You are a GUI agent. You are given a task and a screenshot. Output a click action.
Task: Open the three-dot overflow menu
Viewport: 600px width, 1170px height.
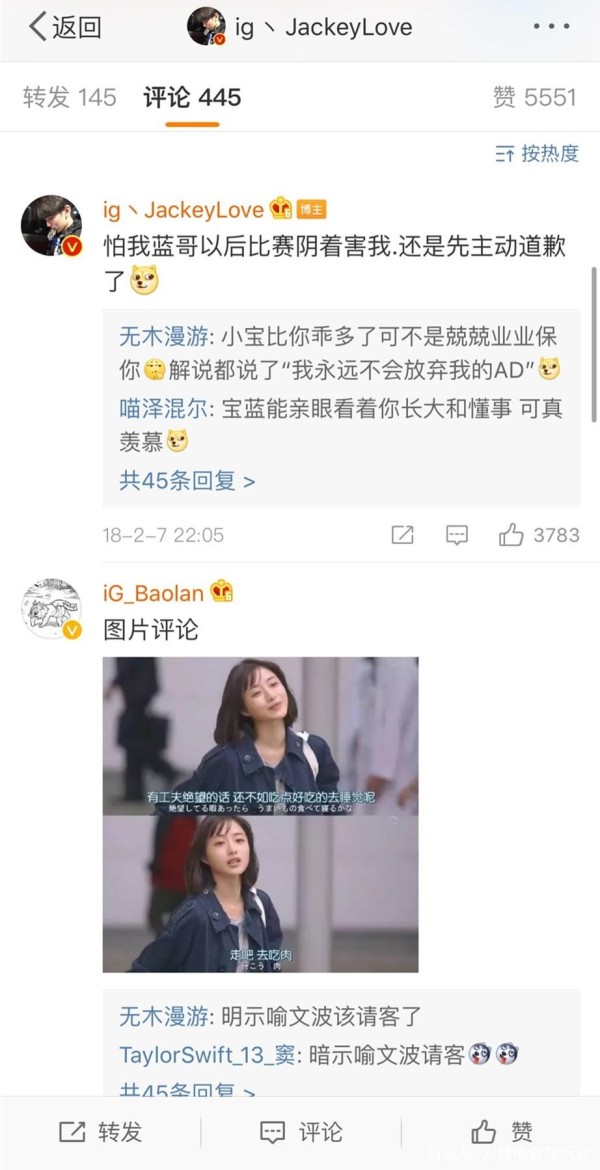tap(551, 27)
